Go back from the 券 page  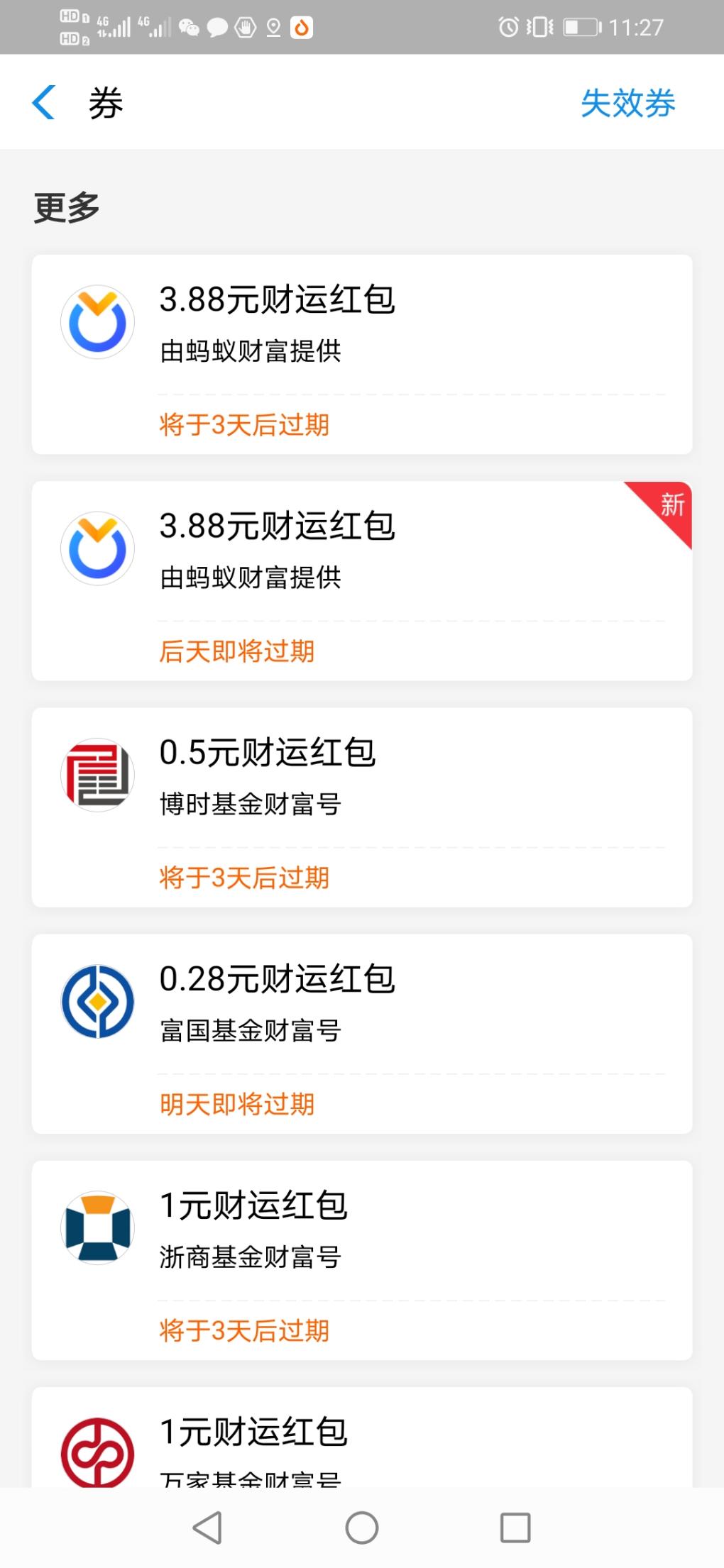coord(44,103)
